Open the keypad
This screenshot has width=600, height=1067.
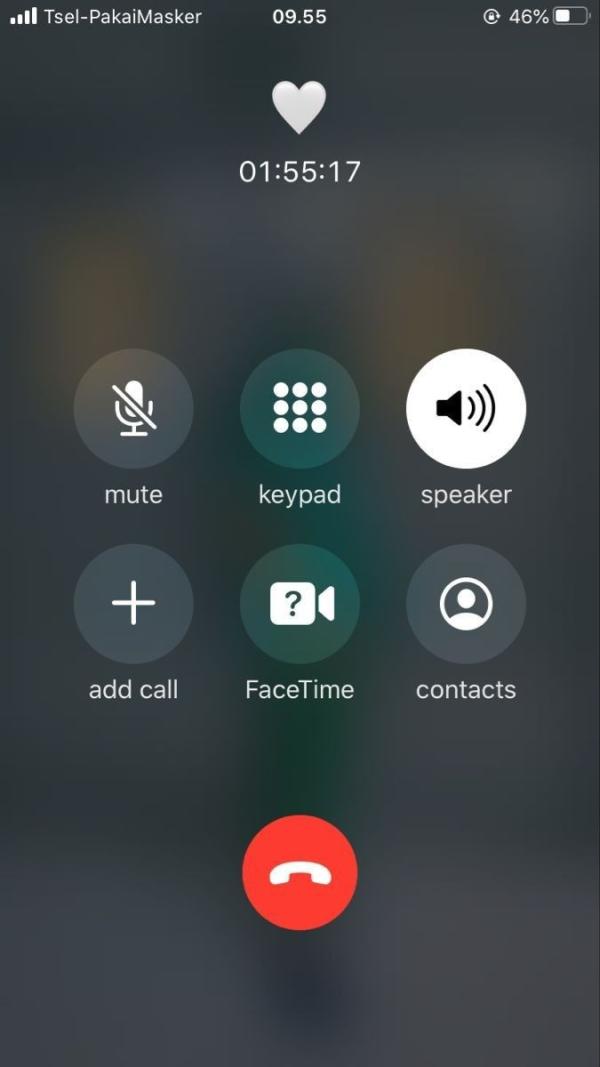pos(299,408)
